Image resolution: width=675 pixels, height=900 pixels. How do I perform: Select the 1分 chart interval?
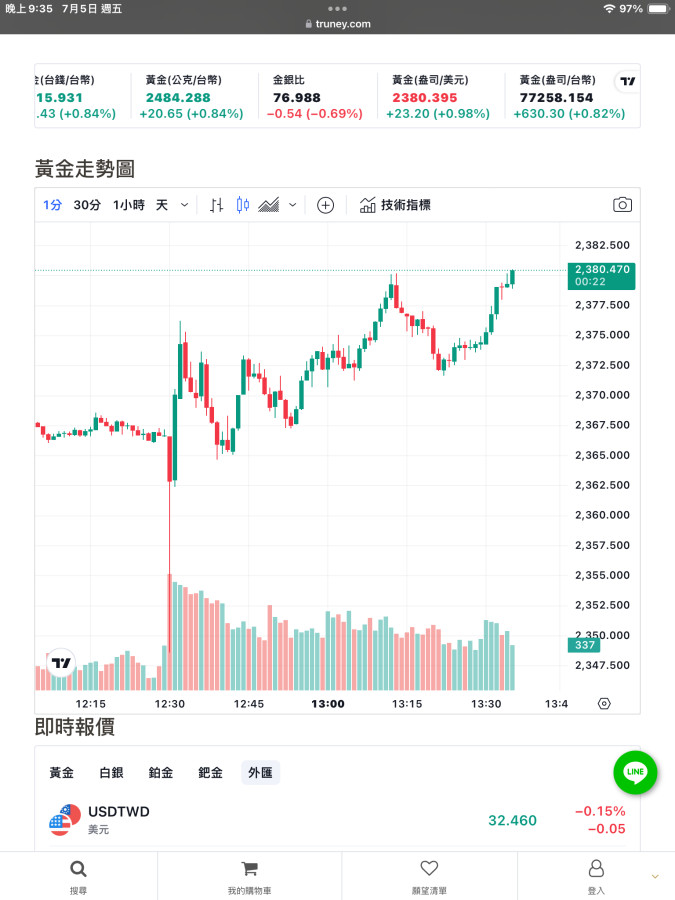[52, 205]
